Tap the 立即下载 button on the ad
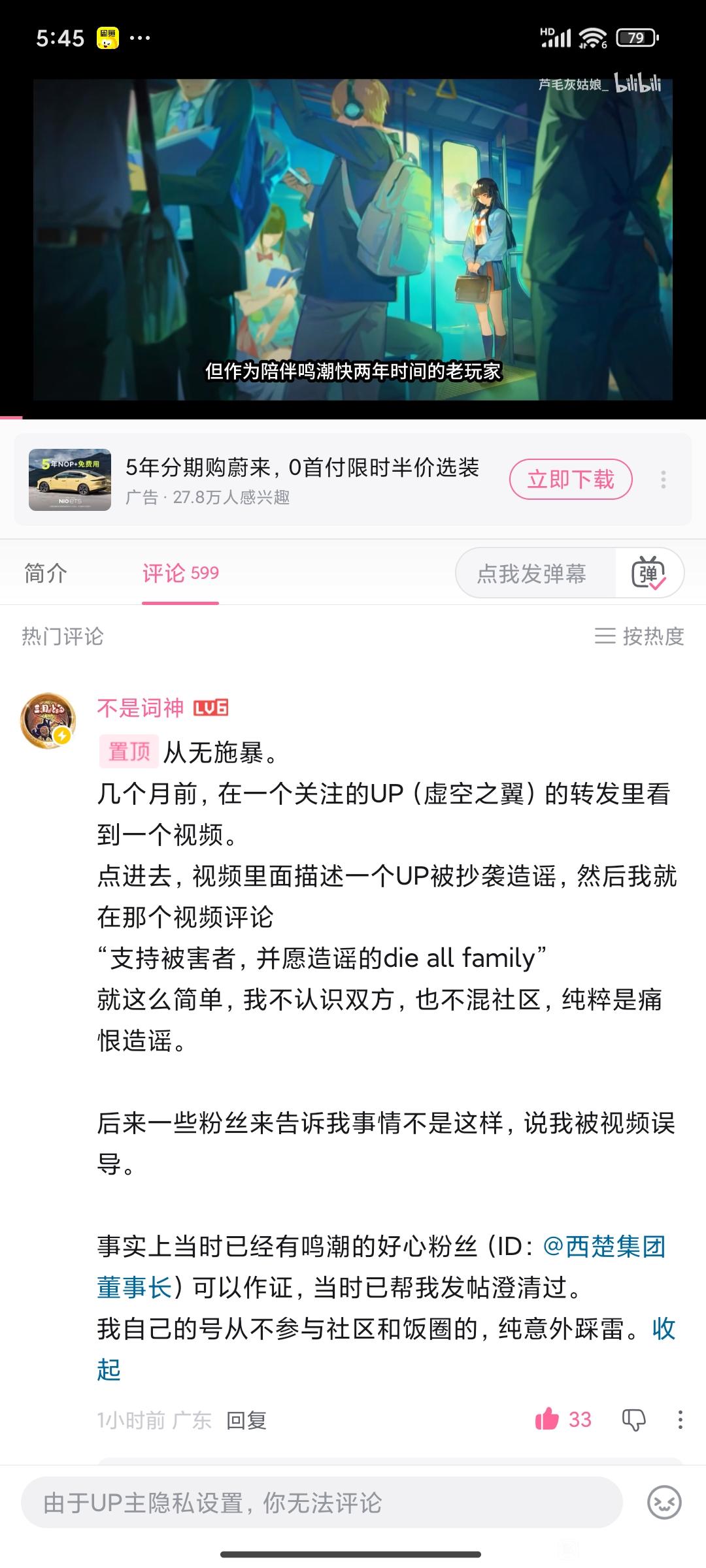Image resolution: width=706 pixels, height=1568 pixels. (x=571, y=480)
